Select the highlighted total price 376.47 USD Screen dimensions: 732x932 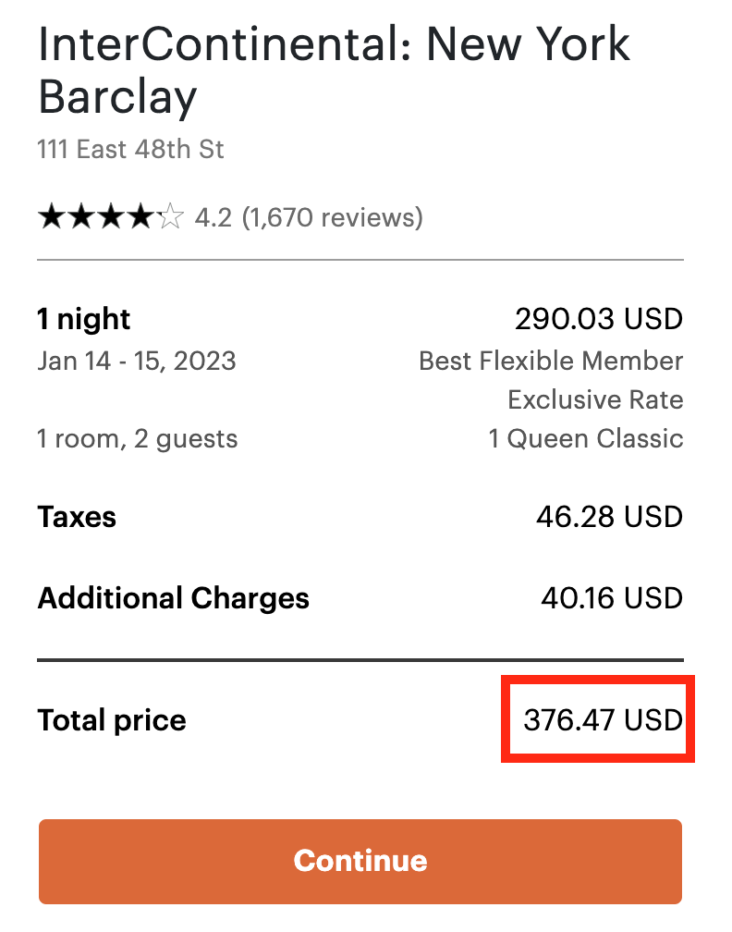point(597,719)
